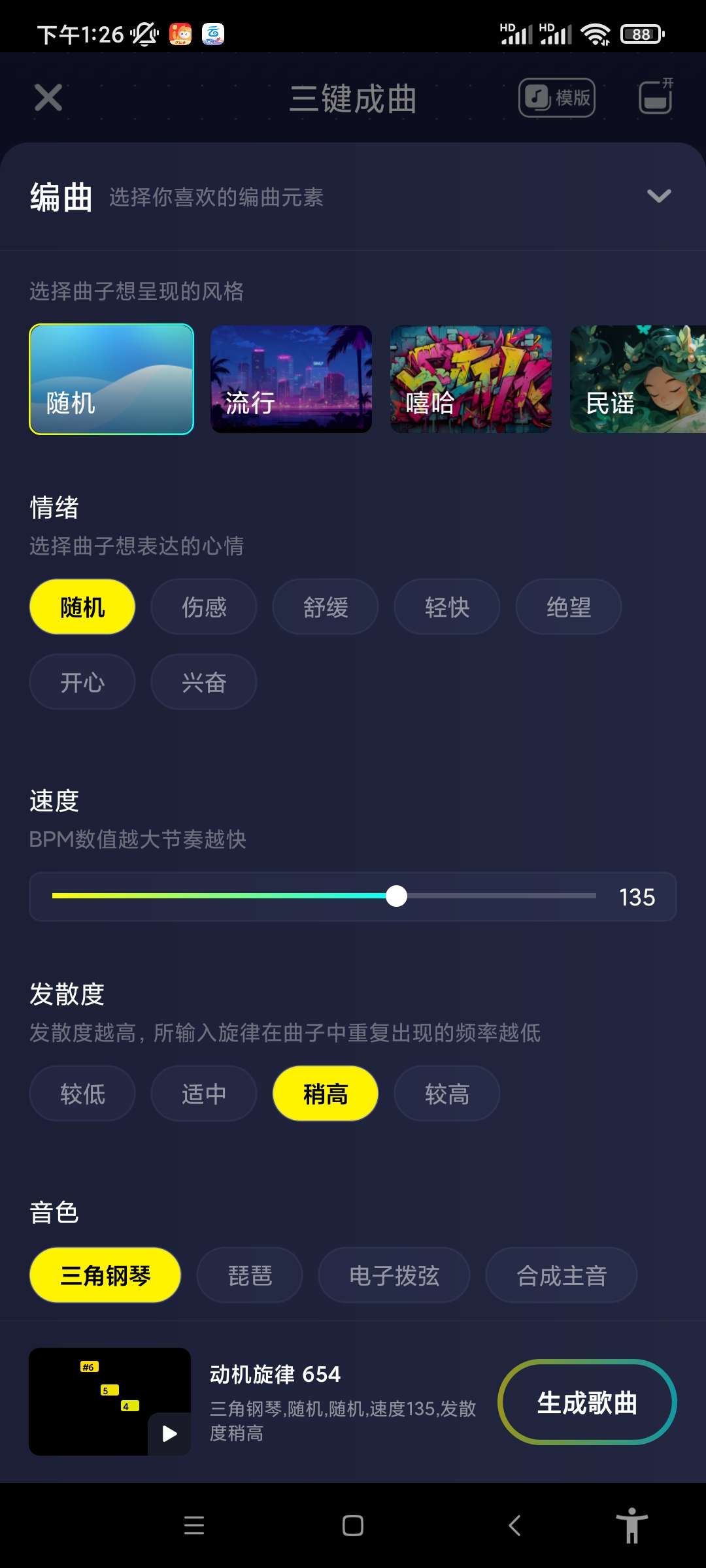Choose 琵琶 as the timbre
Image resolution: width=706 pixels, height=1568 pixels.
[250, 1275]
